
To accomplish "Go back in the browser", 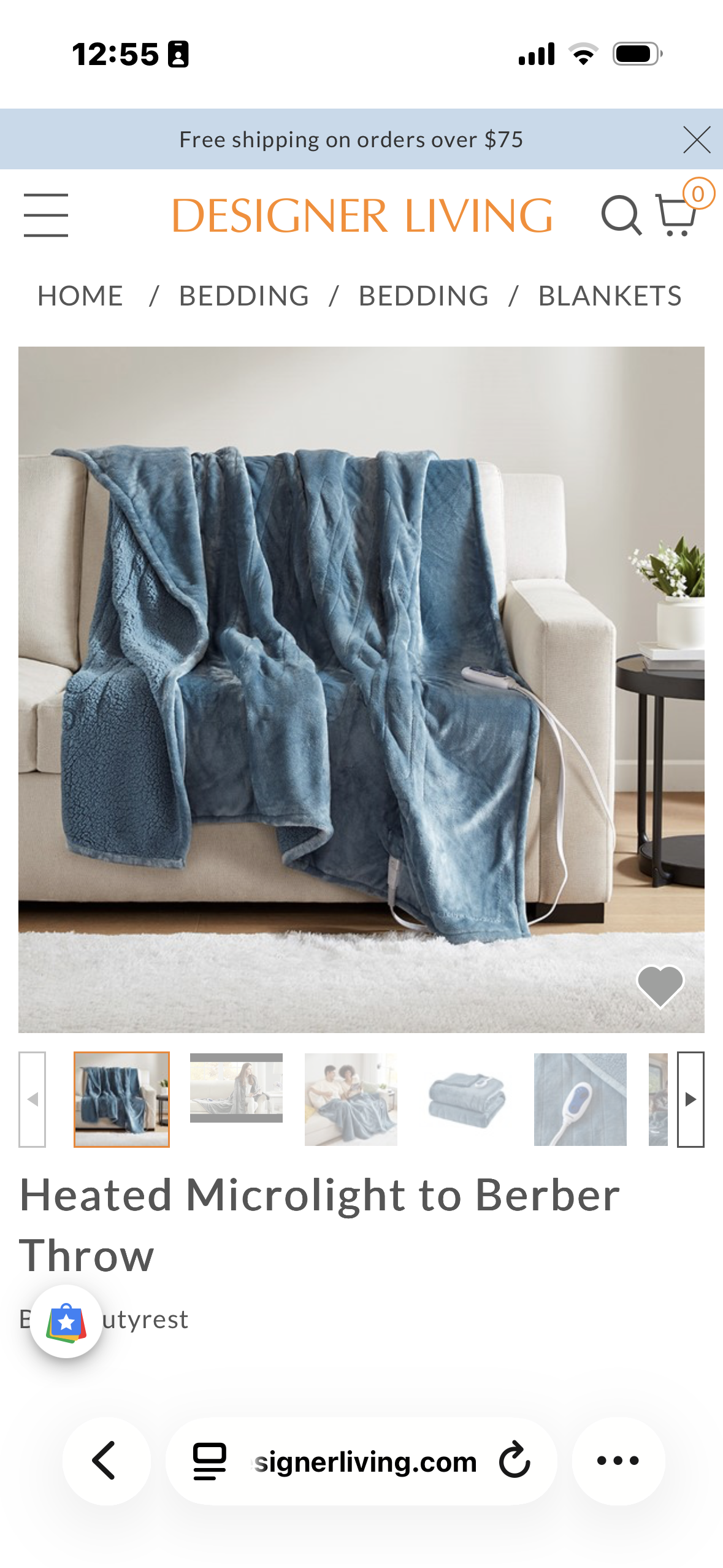I will (107, 1461).
